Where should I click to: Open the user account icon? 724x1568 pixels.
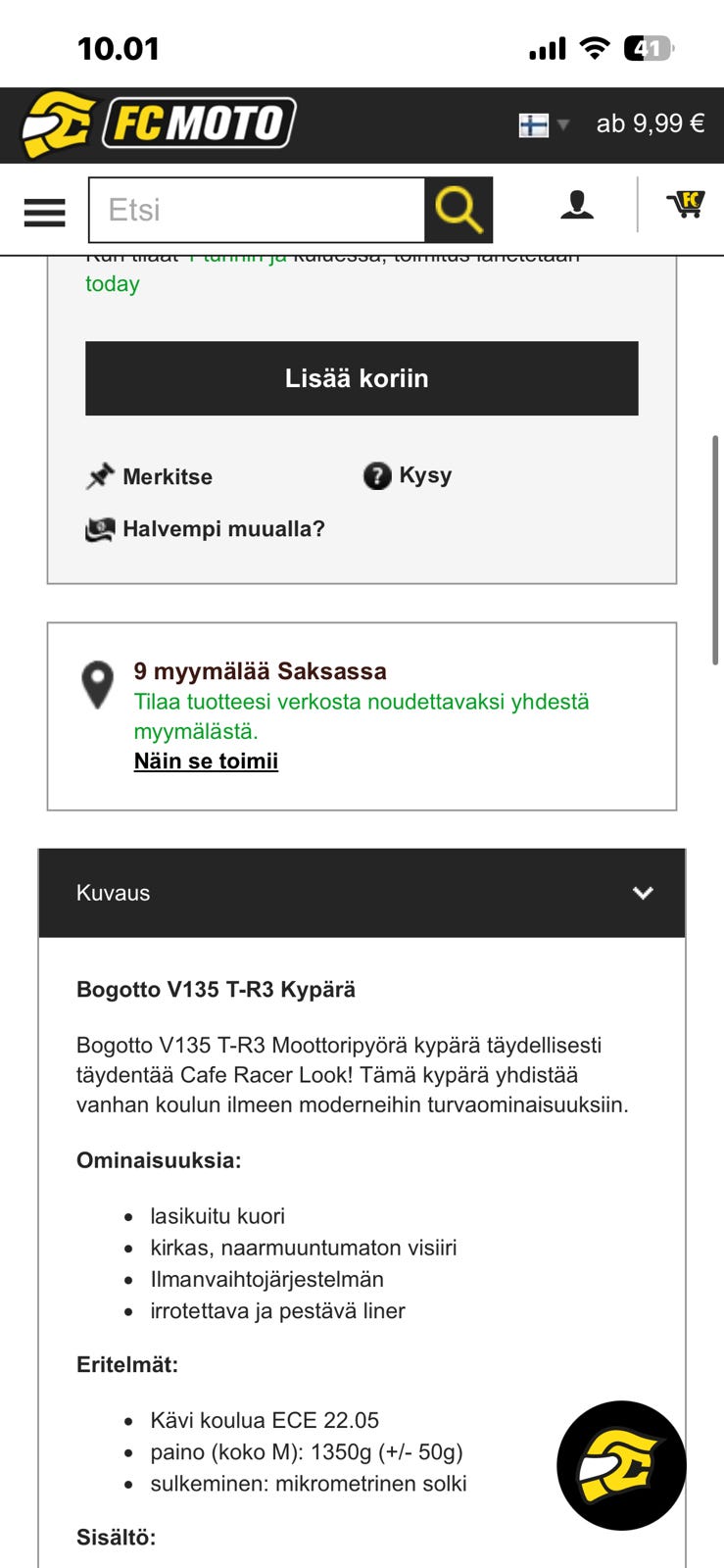578,206
